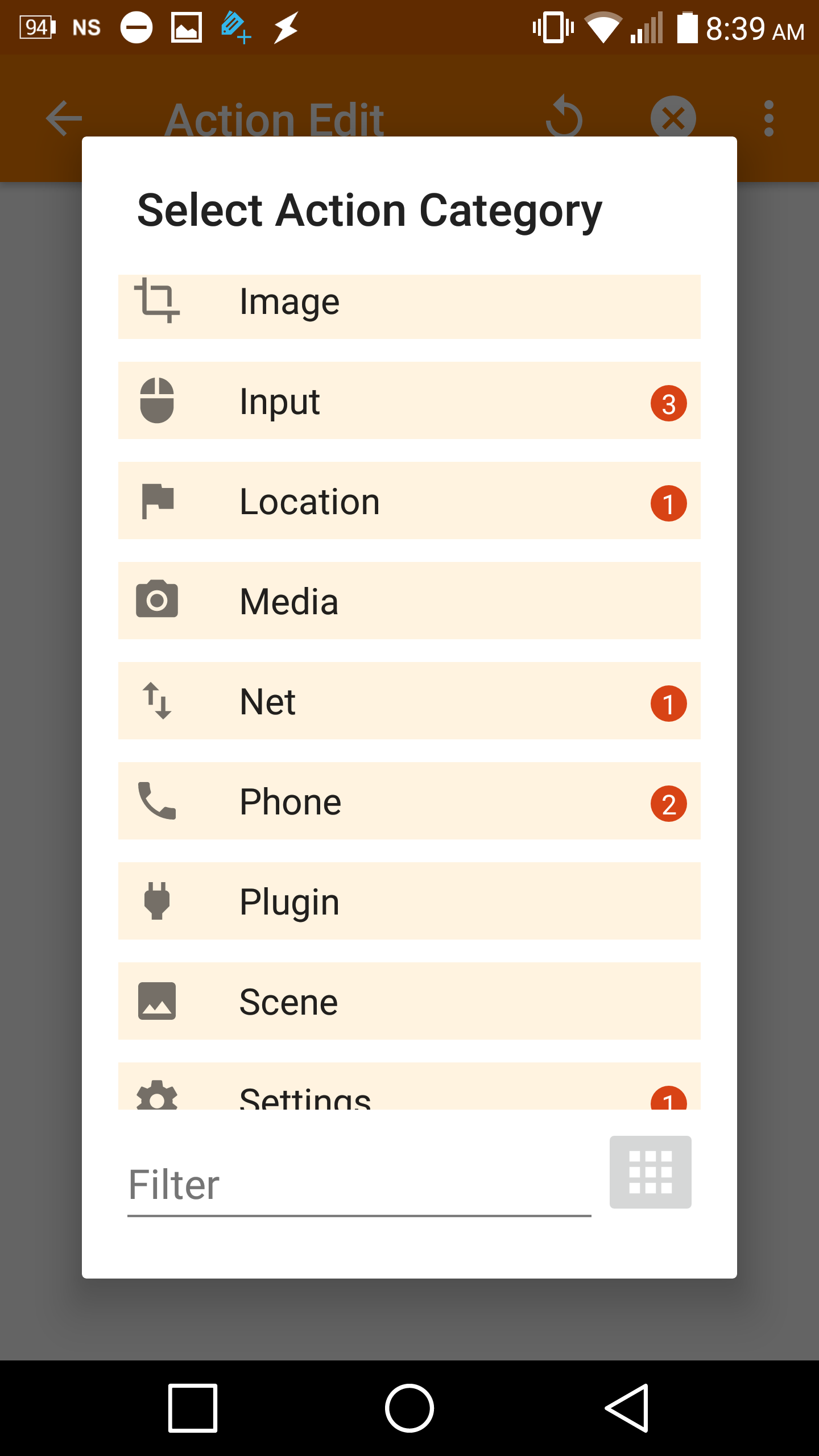Open the Phone category
The height and width of the screenshot is (1456, 819).
pyautogui.click(x=408, y=801)
